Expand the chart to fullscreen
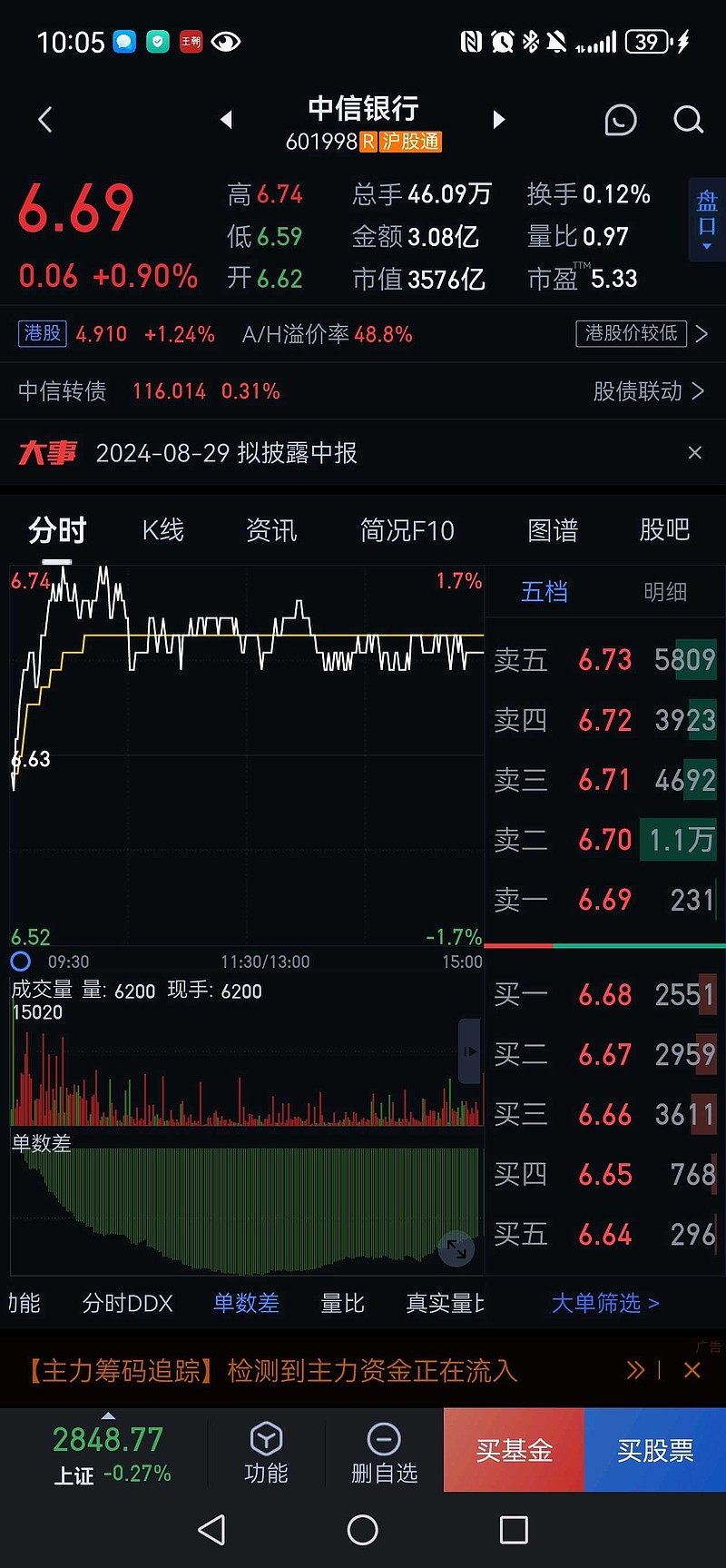Viewport: 726px width, 1568px height. [x=456, y=1250]
